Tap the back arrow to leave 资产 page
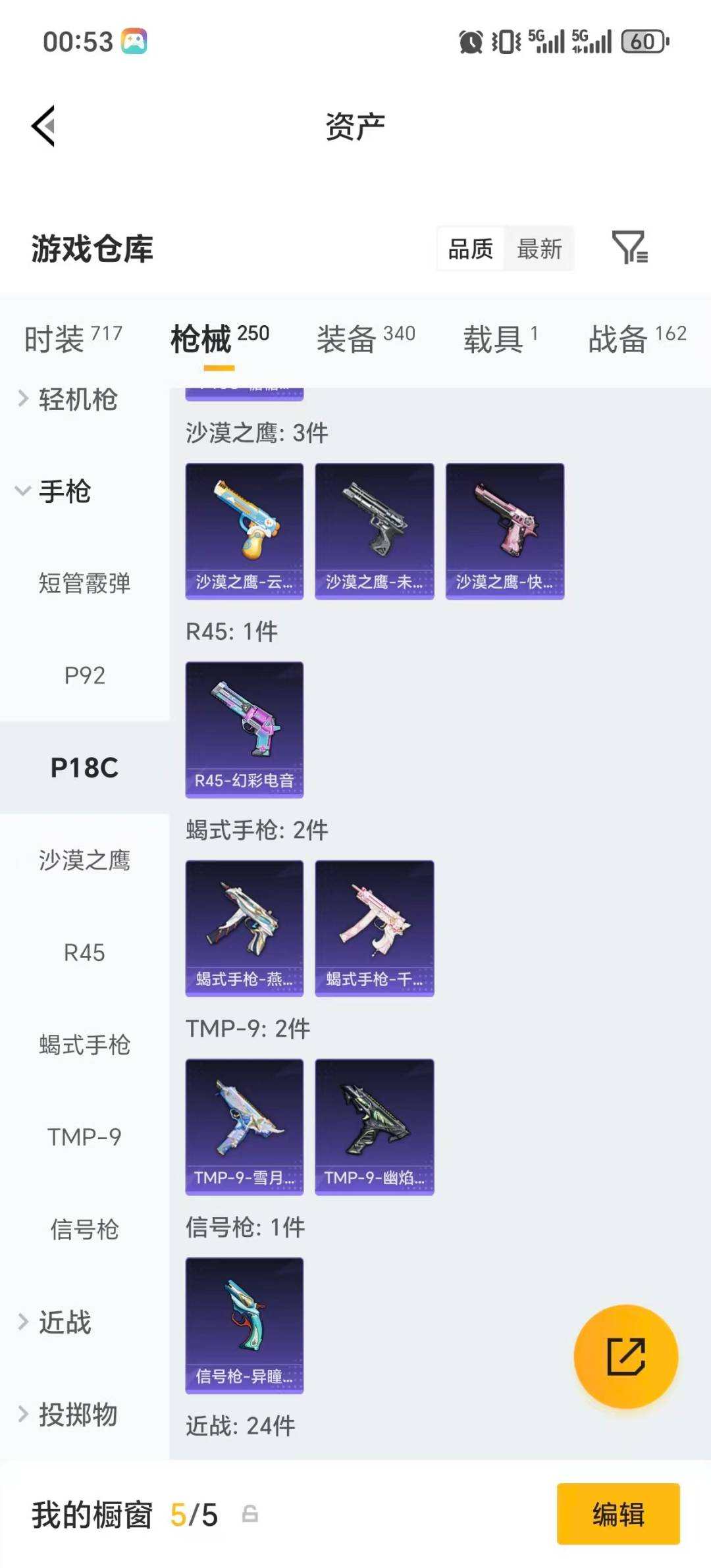711x1568 pixels. pos(43,125)
